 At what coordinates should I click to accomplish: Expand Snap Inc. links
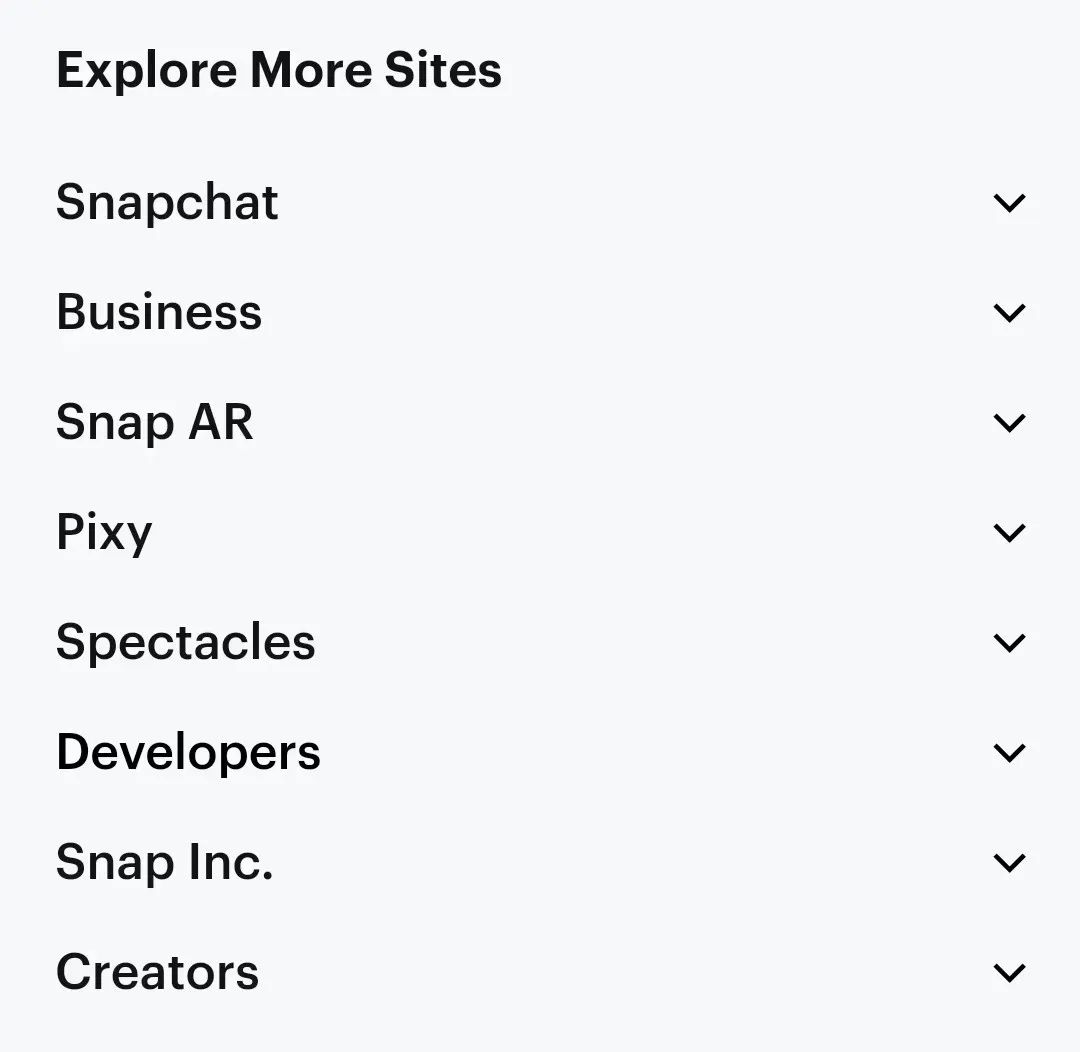pos(1009,863)
